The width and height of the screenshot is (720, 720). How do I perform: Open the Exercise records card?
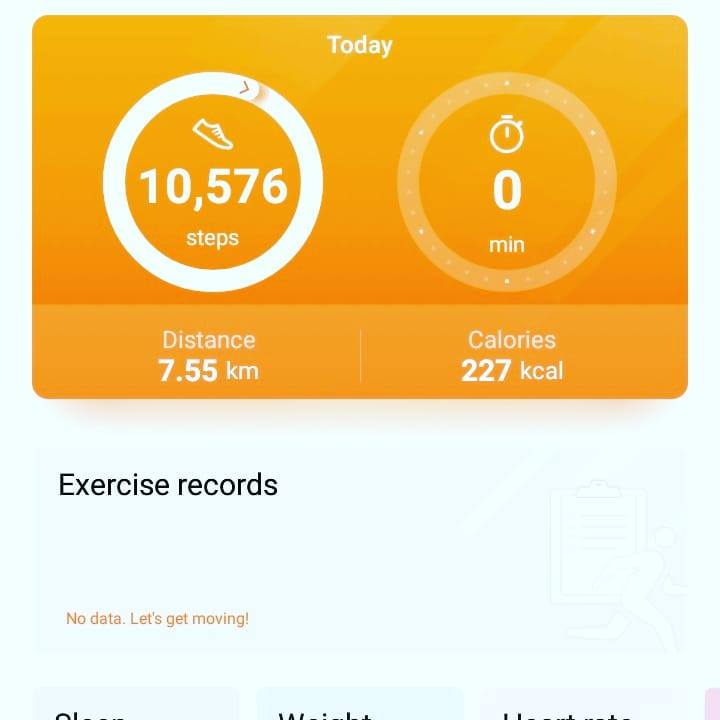(x=360, y=550)
